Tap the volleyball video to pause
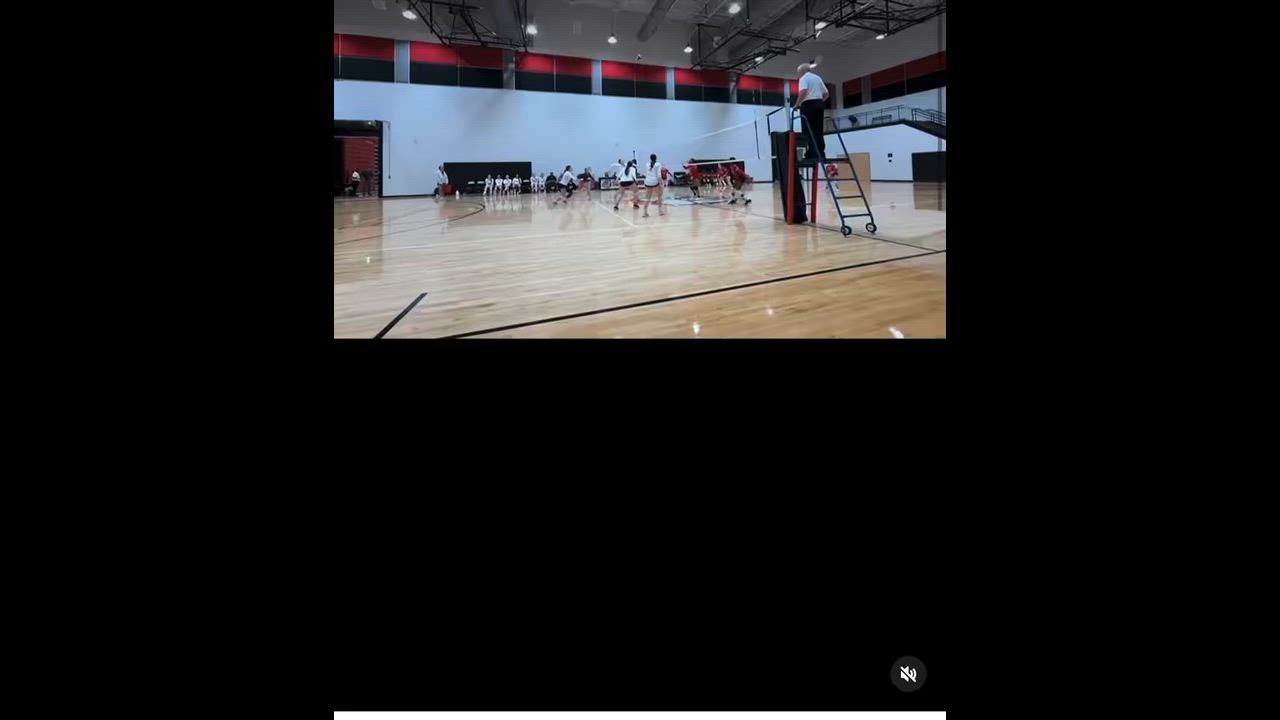 639,170
